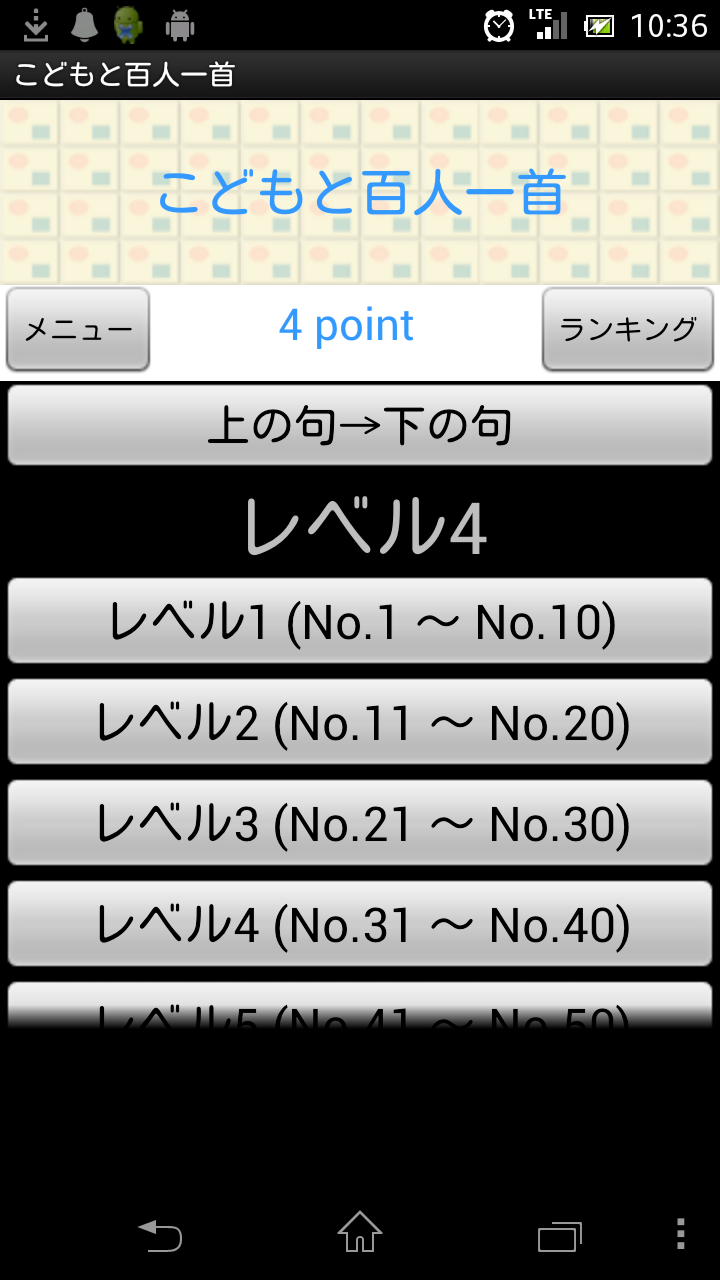
Task: Select レベル1 (No.1 ~ No.10)
Action: (360, 621)
